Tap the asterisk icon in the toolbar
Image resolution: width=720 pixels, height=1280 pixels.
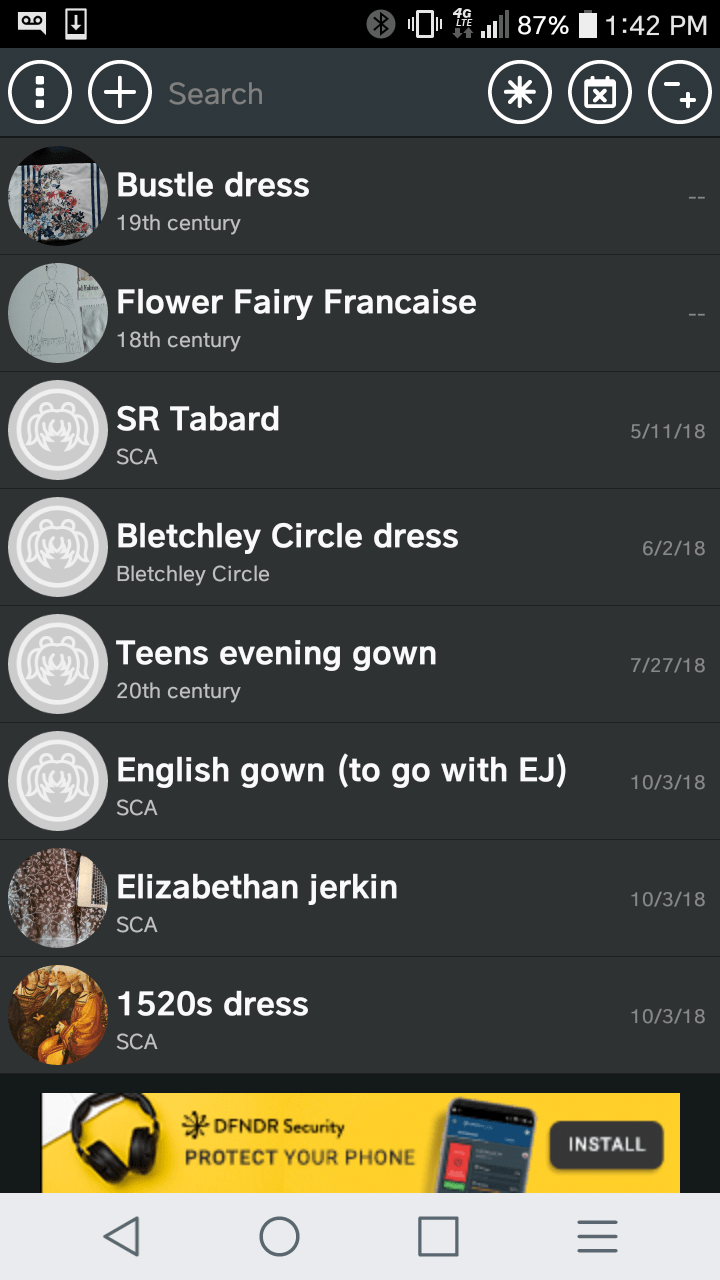(520, 94)
